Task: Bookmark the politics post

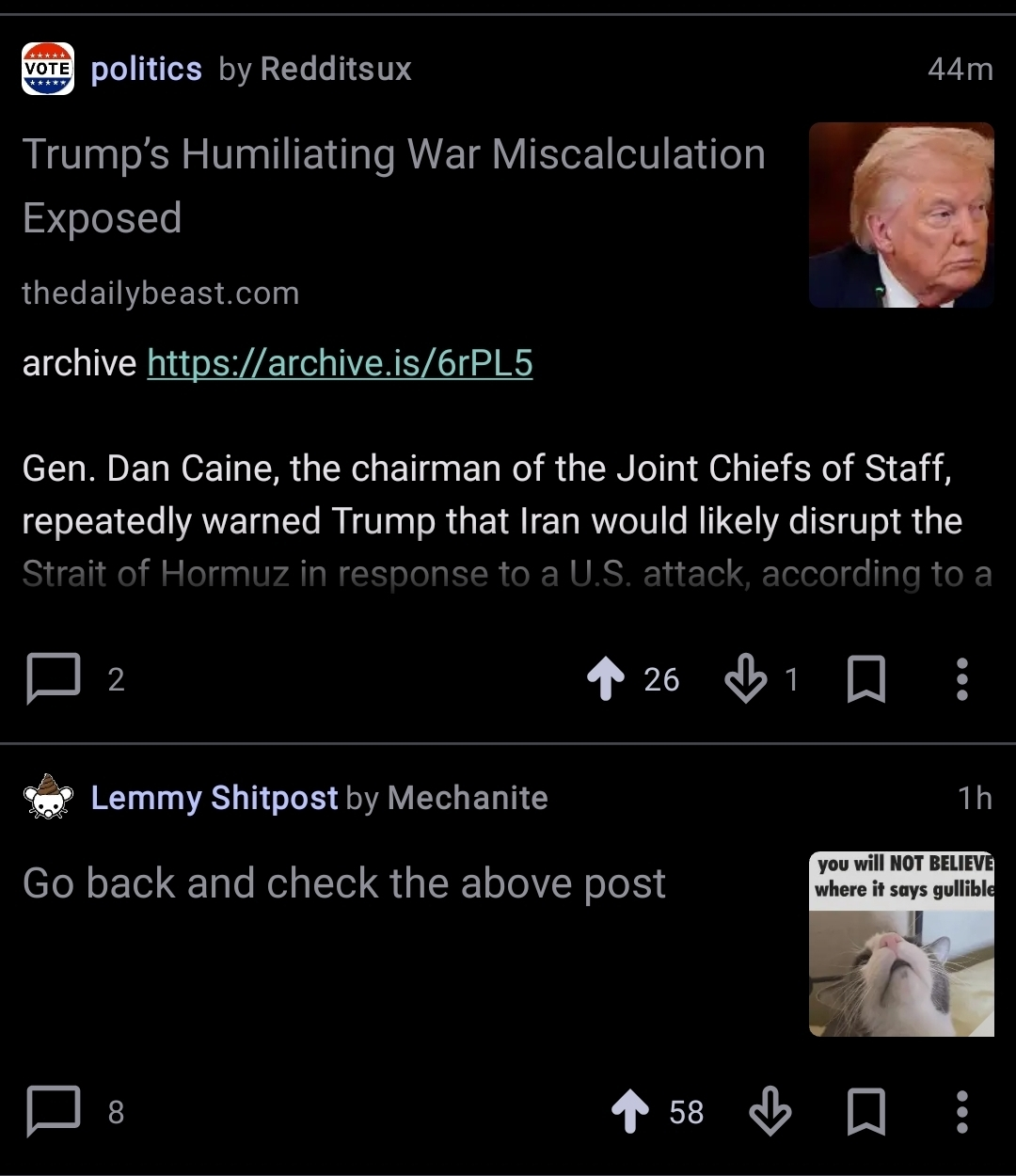Action: [865, 679]
